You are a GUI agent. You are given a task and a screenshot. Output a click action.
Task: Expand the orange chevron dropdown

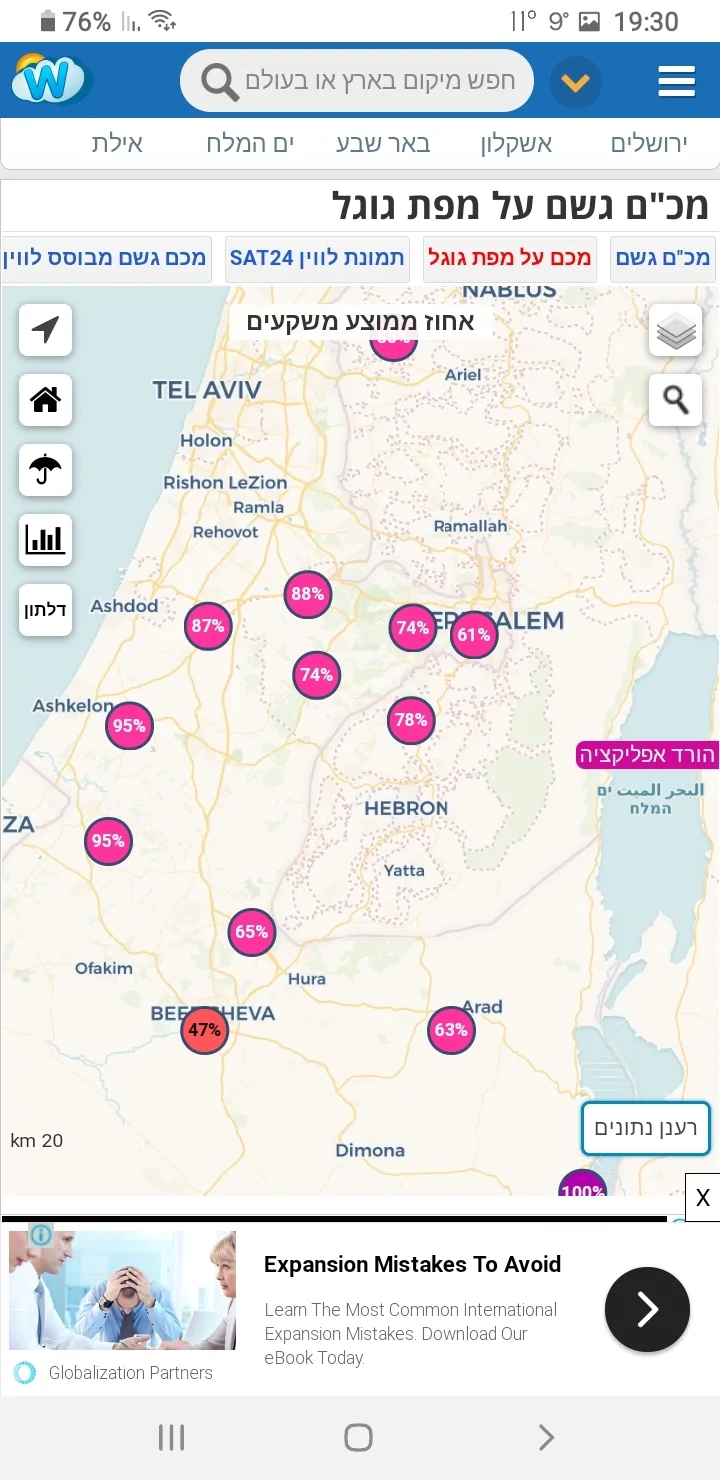[575, 83]
